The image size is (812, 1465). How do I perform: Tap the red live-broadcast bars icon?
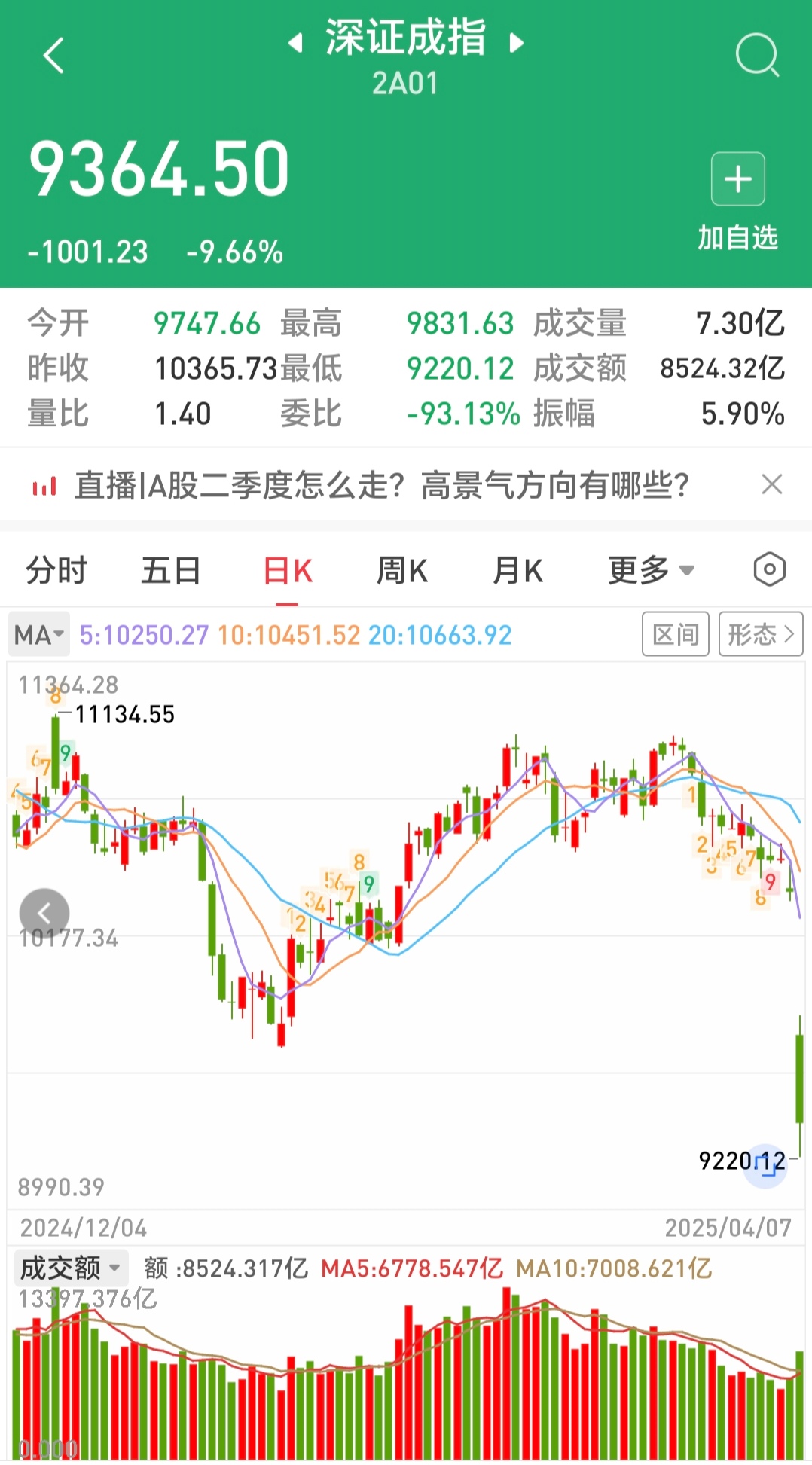coord(47,485)
